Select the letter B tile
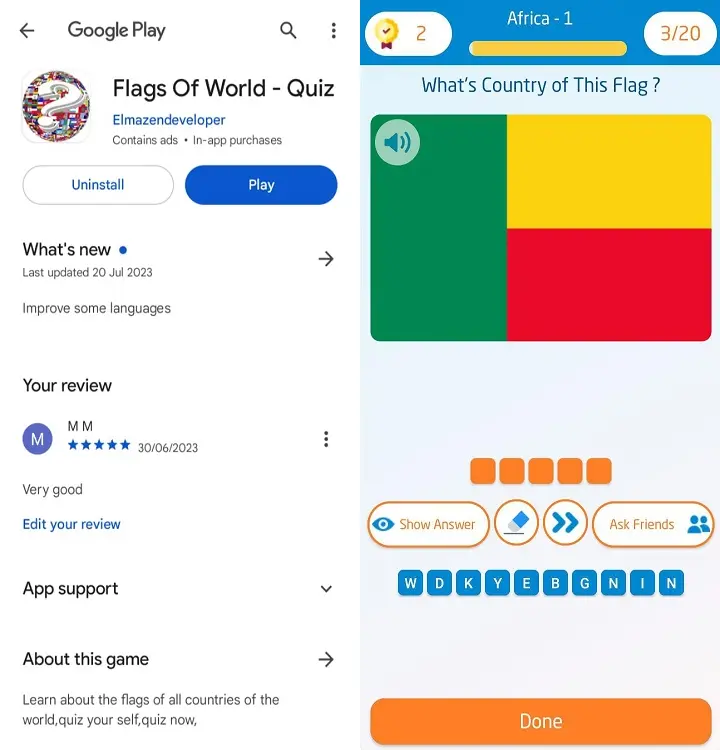 click(x=555, y=583)
